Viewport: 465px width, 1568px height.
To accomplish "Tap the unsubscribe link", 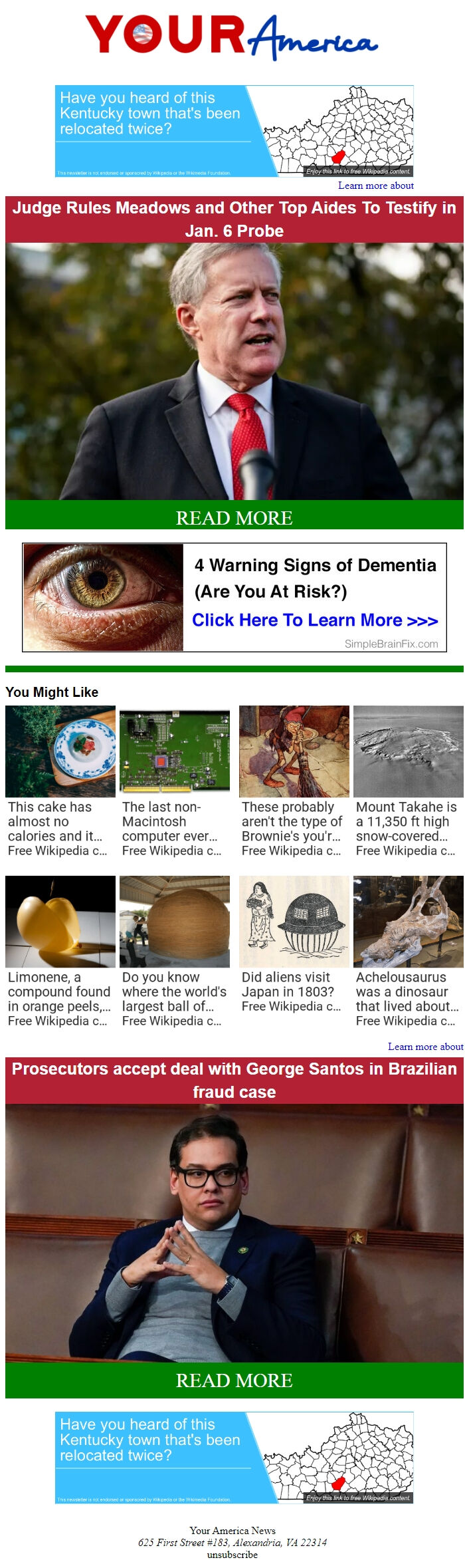I will (x=232, y=1555).
